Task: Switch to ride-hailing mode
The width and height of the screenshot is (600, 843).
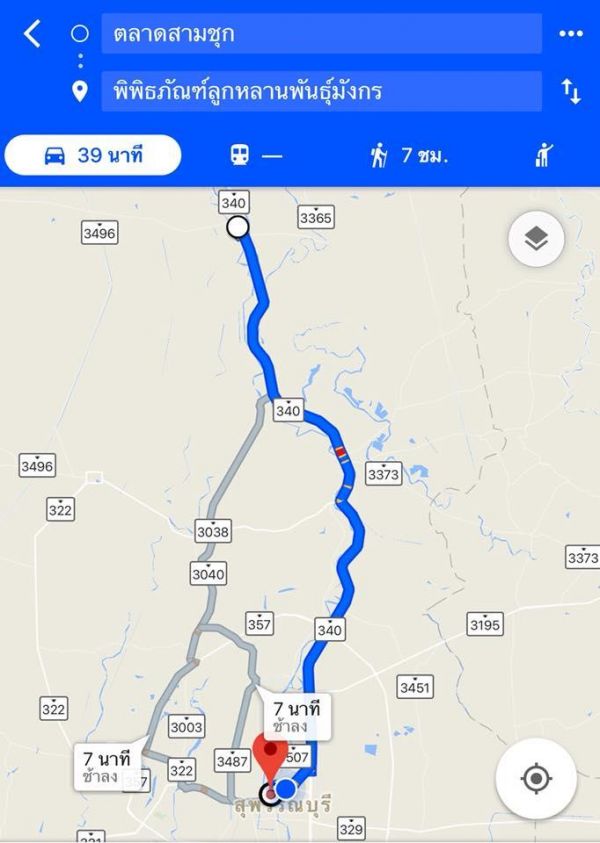Action: click(544, 155)
